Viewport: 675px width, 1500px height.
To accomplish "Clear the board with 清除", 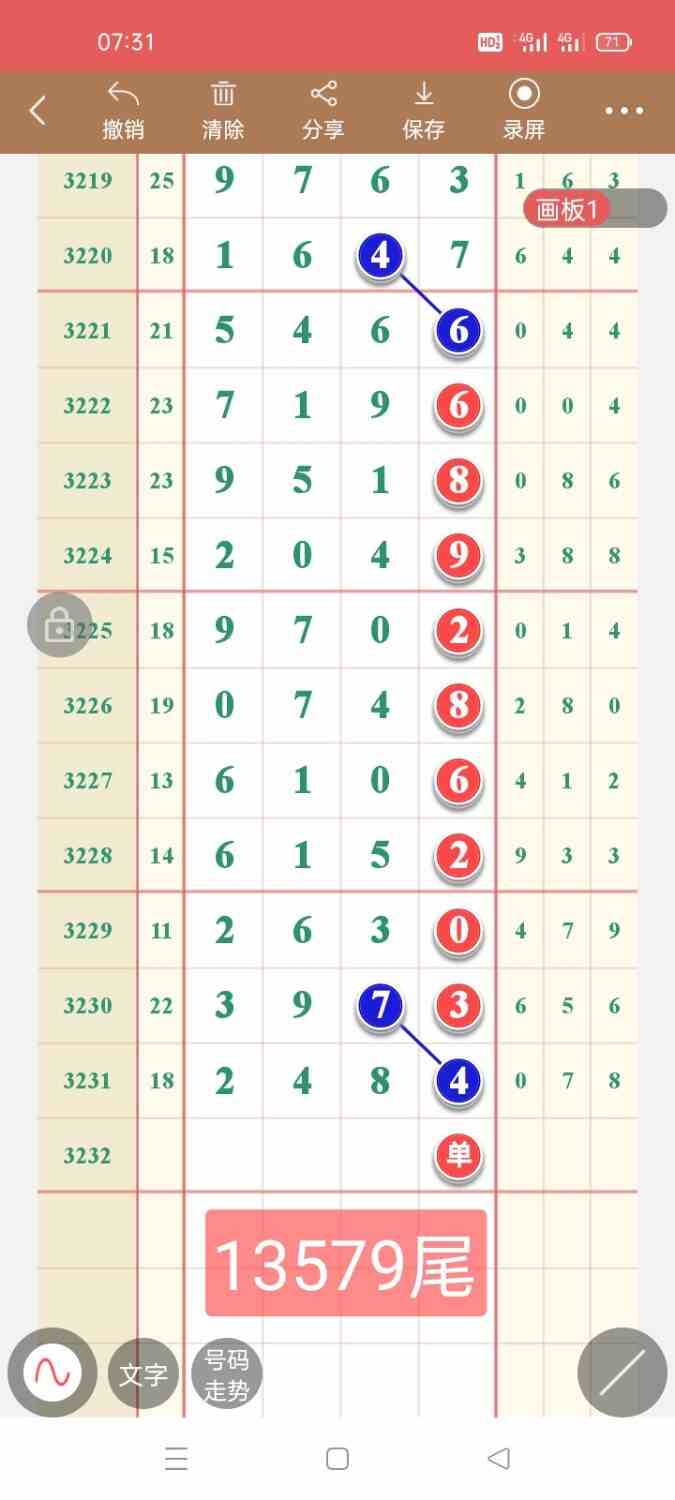I will click(x=223, y=111).
